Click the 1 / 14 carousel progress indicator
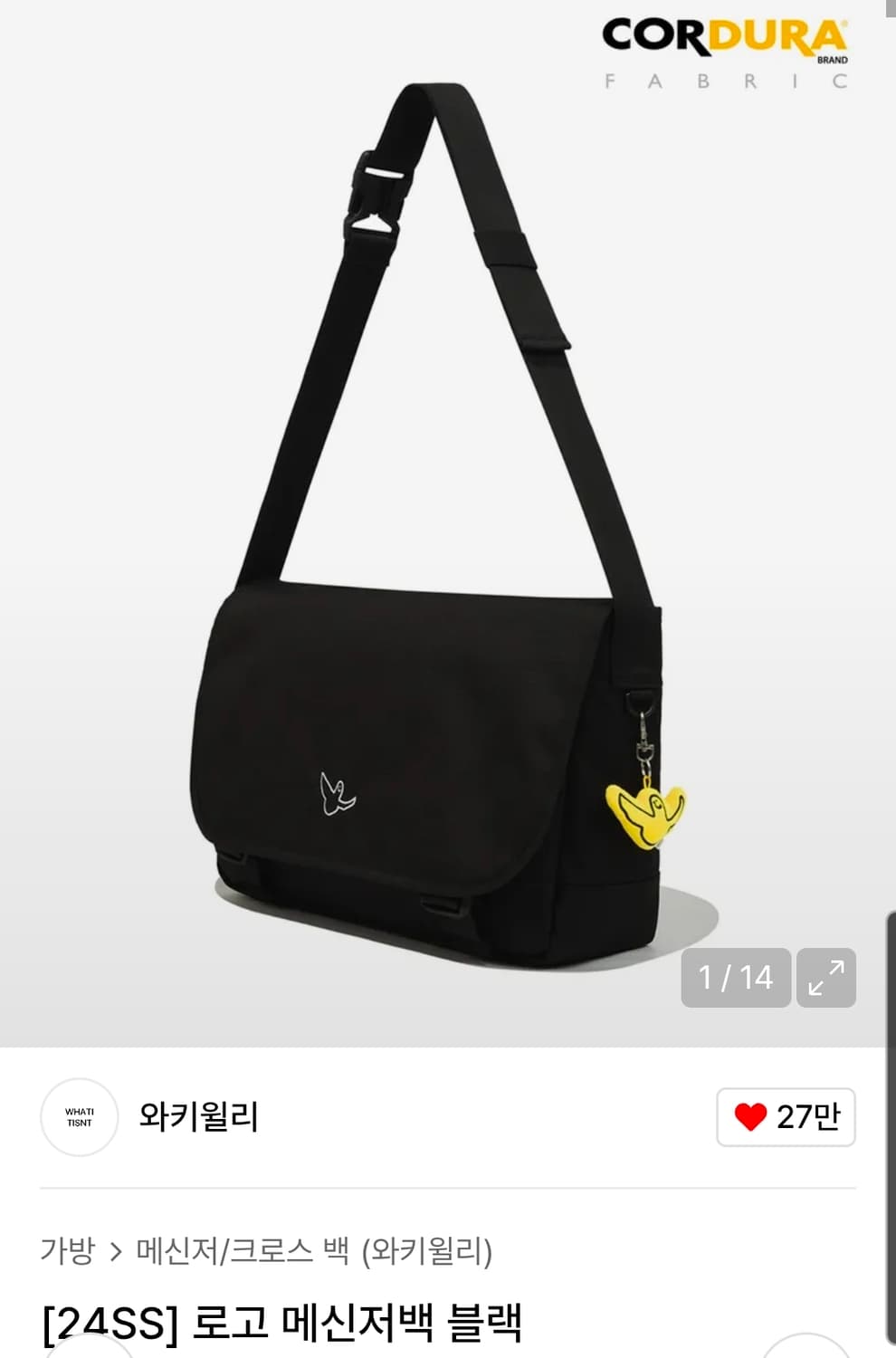 click(x=733, y=979)
